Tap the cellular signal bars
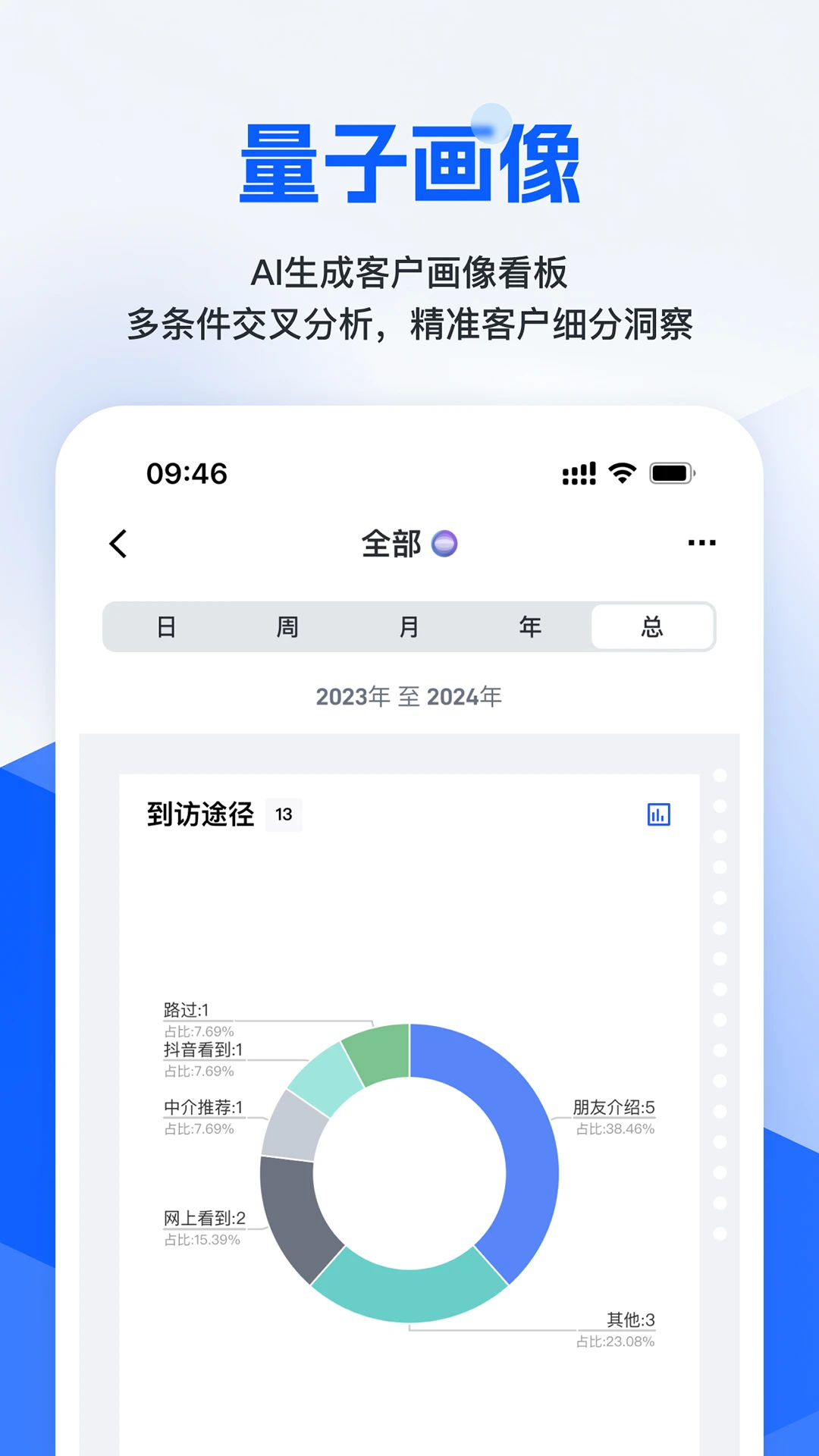The width and height of the screenshot is (819, 1456). [x=579, y=472]
